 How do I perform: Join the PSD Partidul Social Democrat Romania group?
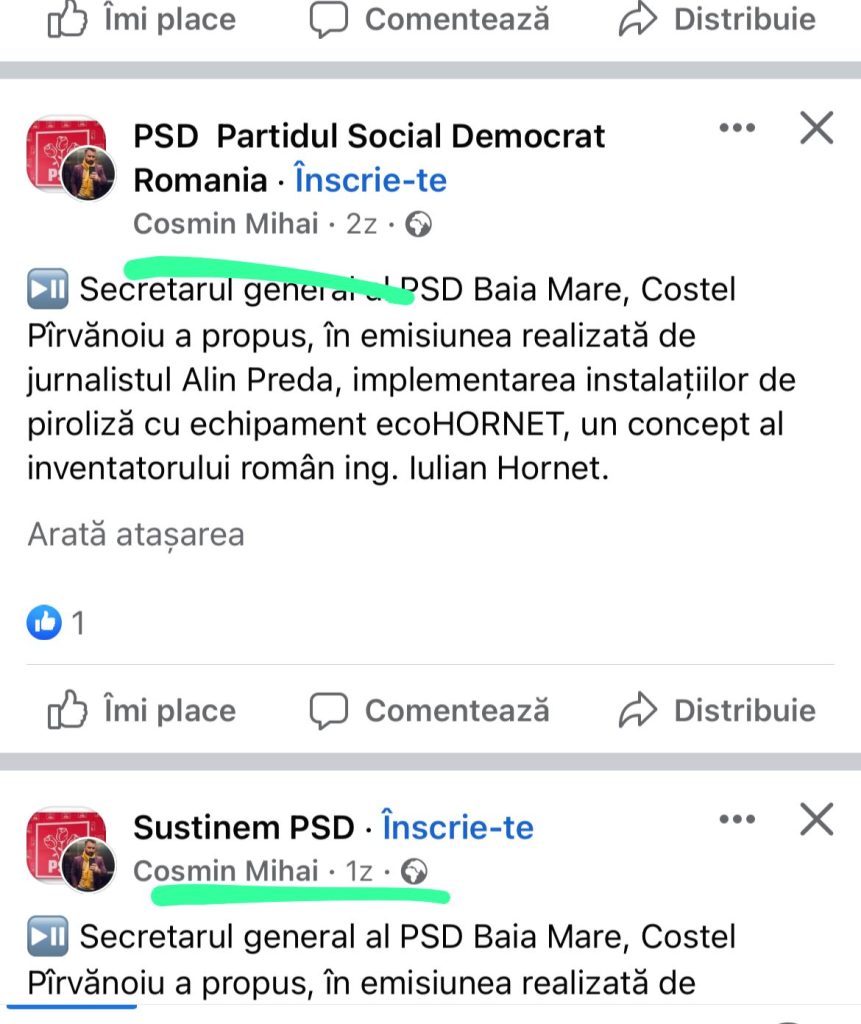click(x=371, y=181)
